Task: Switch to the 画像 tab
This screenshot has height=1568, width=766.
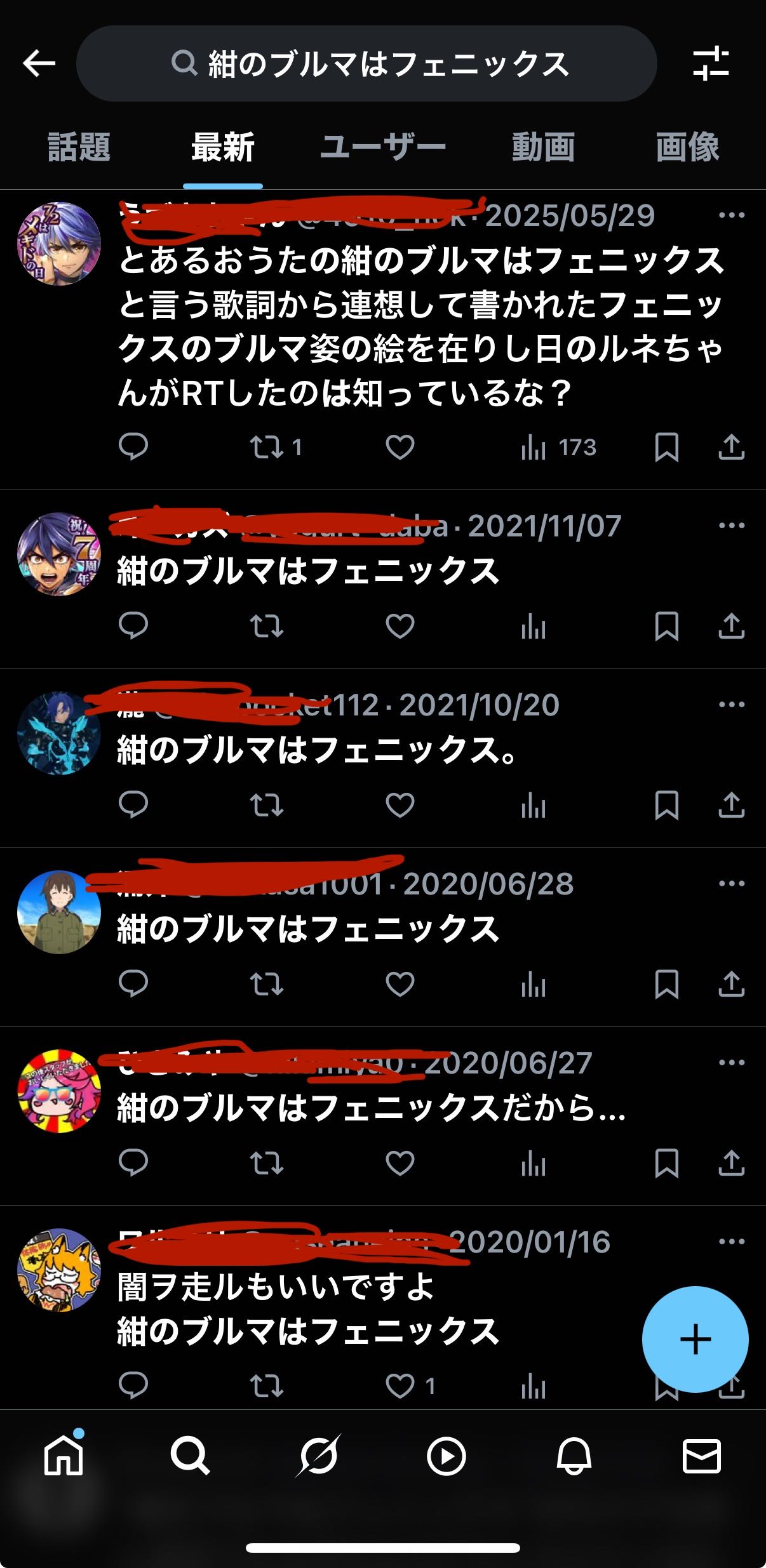Action: 687,147
